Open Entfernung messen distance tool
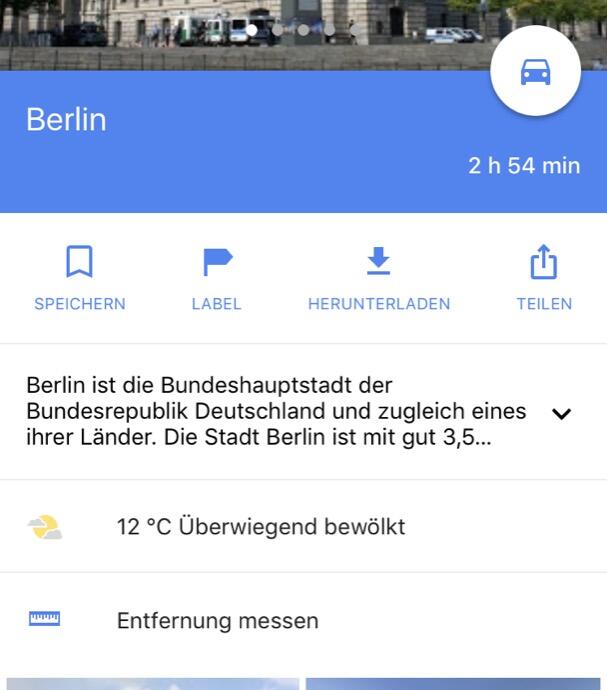This screenshot has width=607, height=690. (217, 621)
